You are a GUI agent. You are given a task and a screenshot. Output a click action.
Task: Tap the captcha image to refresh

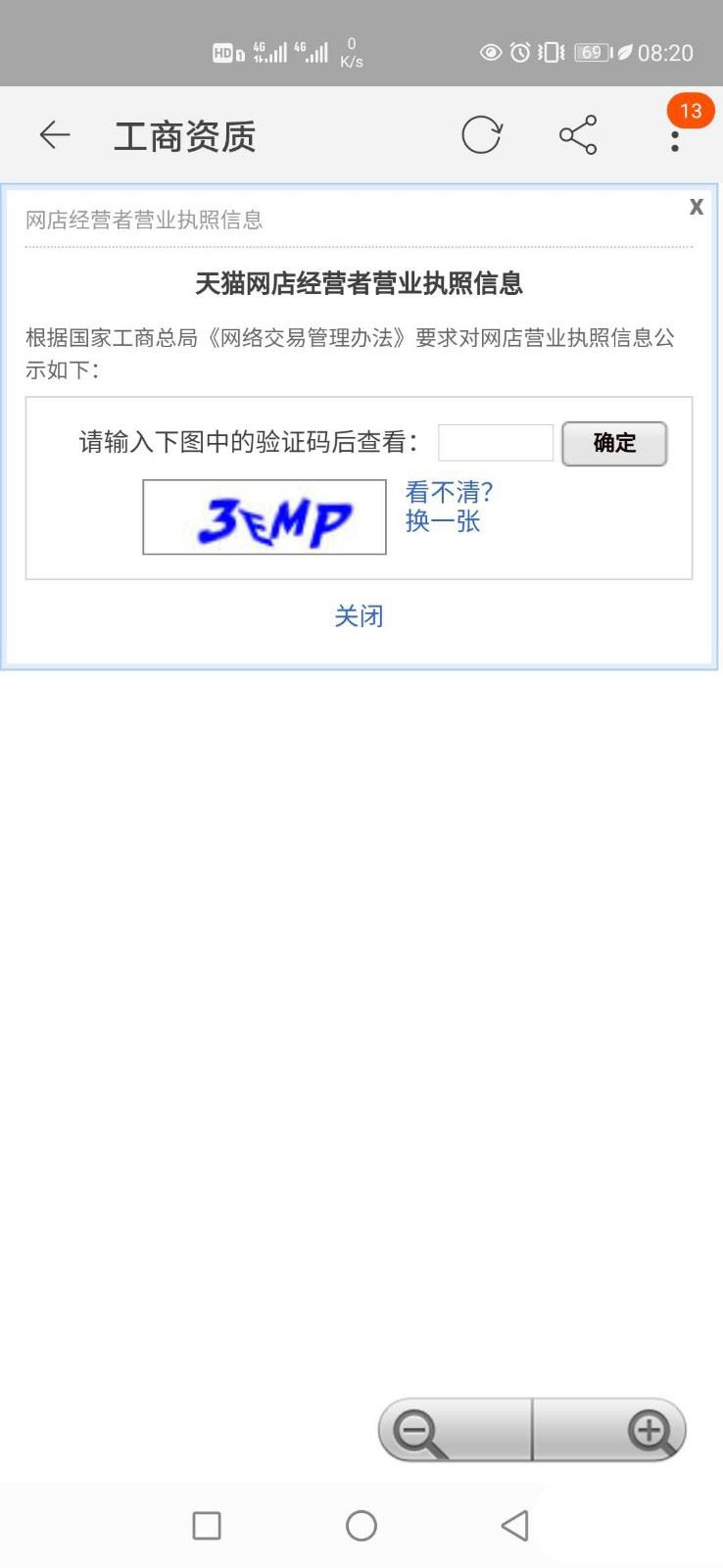pyautogui.click(x=265, y=517)
